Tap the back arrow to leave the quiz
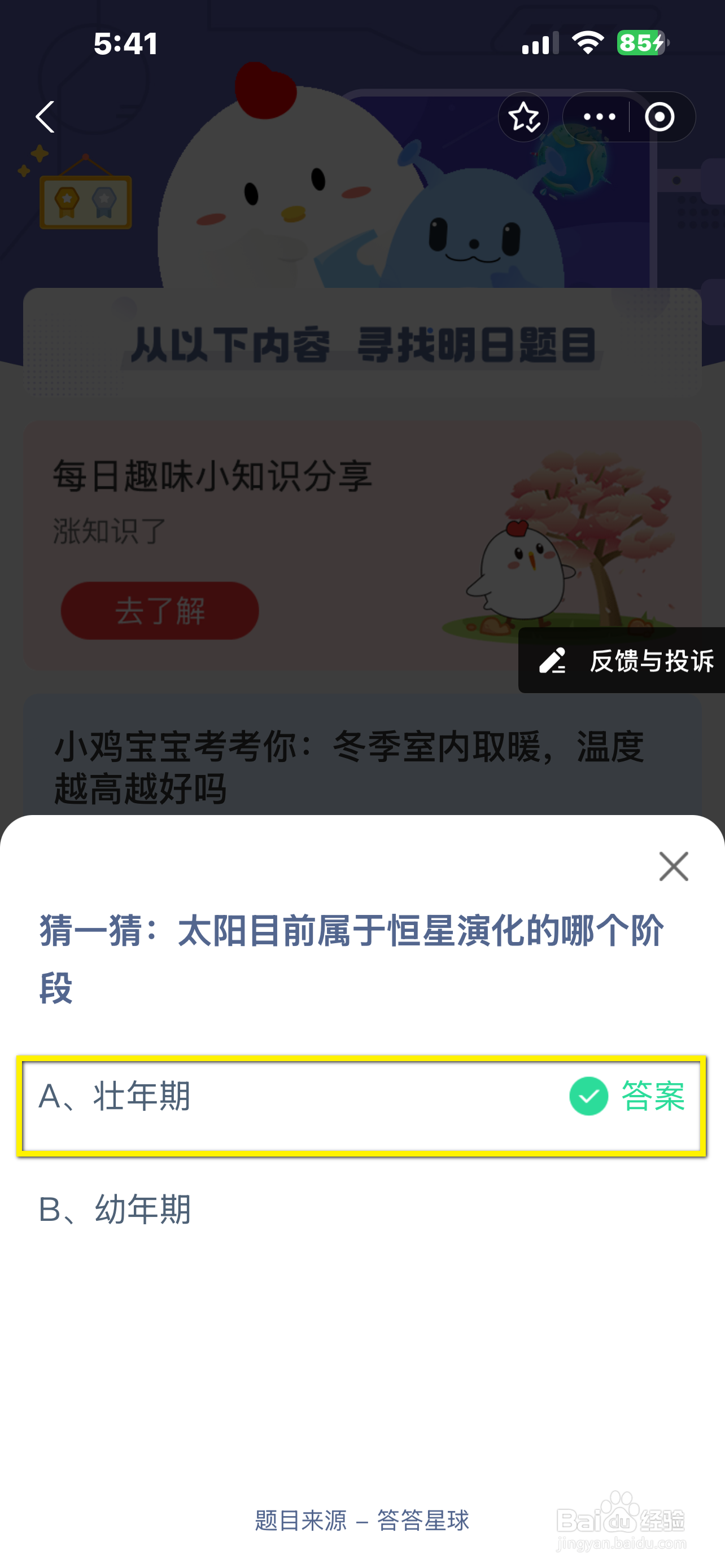 coord(45,117)
